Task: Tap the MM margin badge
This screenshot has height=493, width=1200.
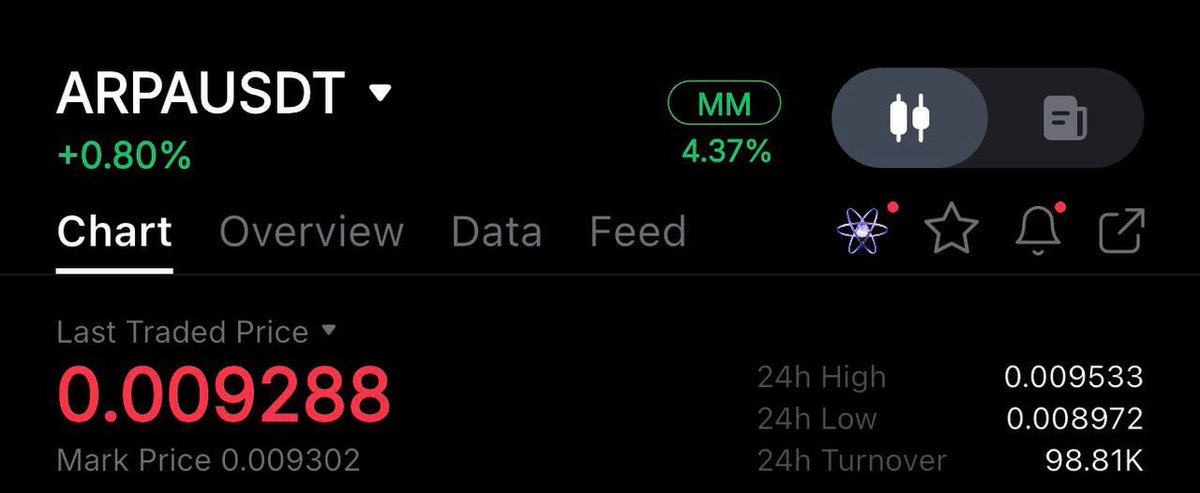Action: pyautogui.click(x=724, y=101)
